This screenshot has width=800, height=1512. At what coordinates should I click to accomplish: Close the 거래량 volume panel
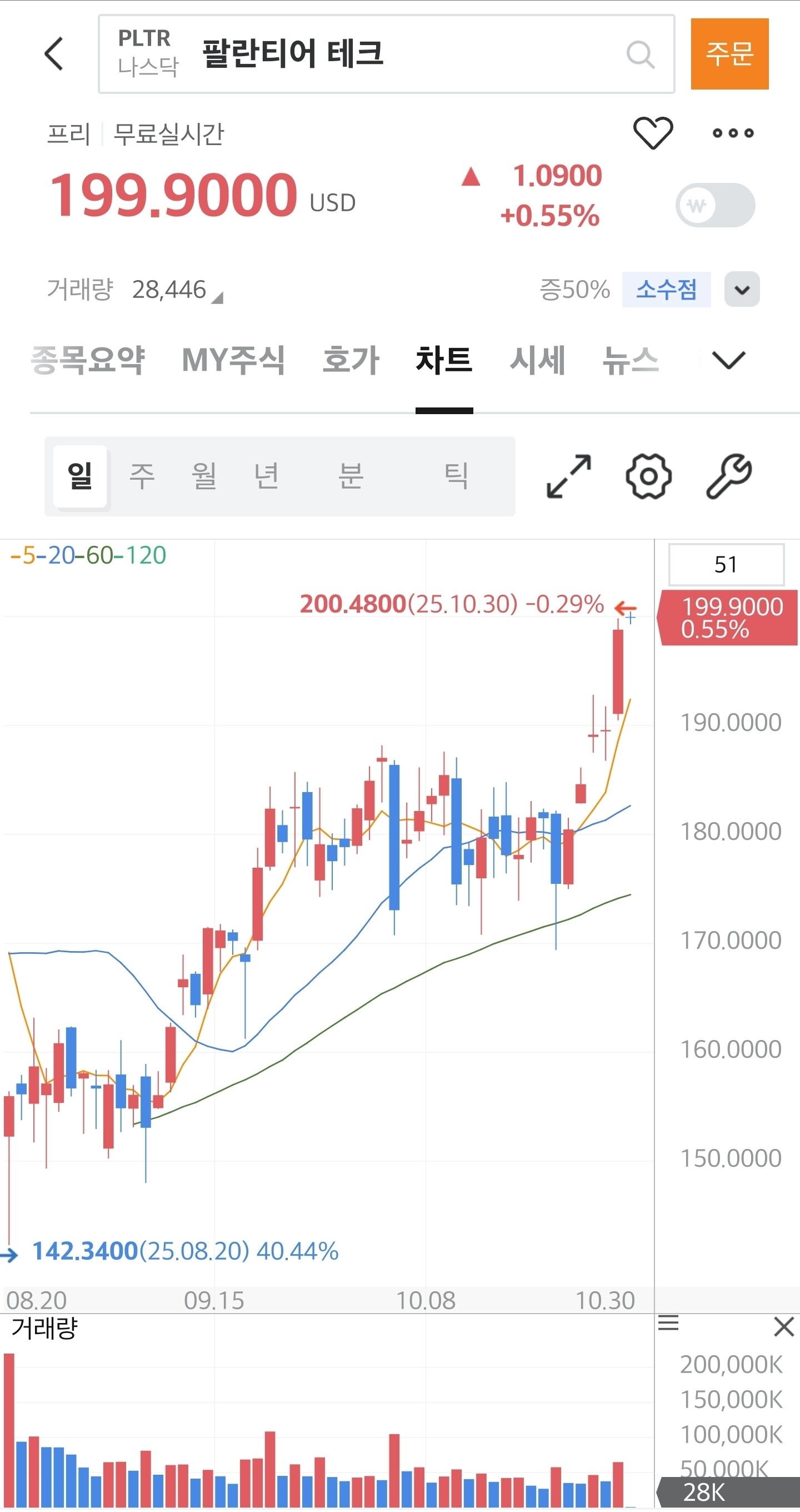click(x=783, y=1326)
